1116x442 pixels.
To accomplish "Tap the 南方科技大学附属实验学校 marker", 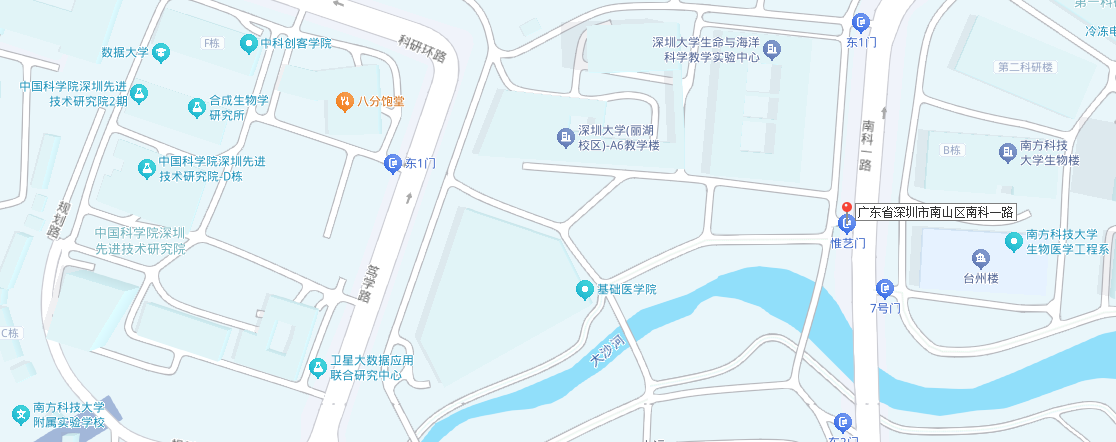I will click(19, 414).
